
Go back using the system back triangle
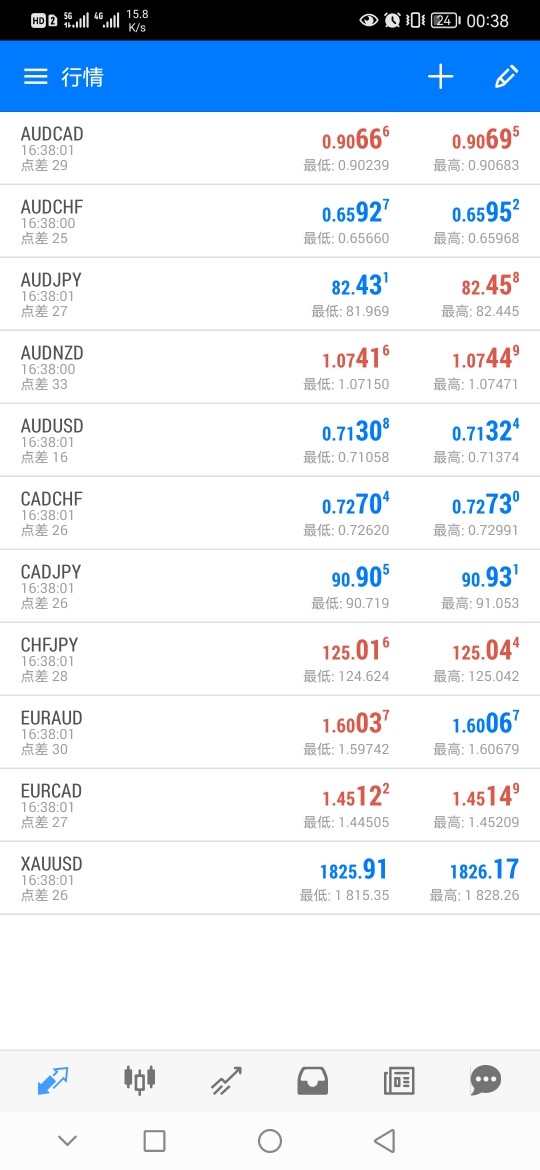pyautogui.click(x=384, y=1140)
